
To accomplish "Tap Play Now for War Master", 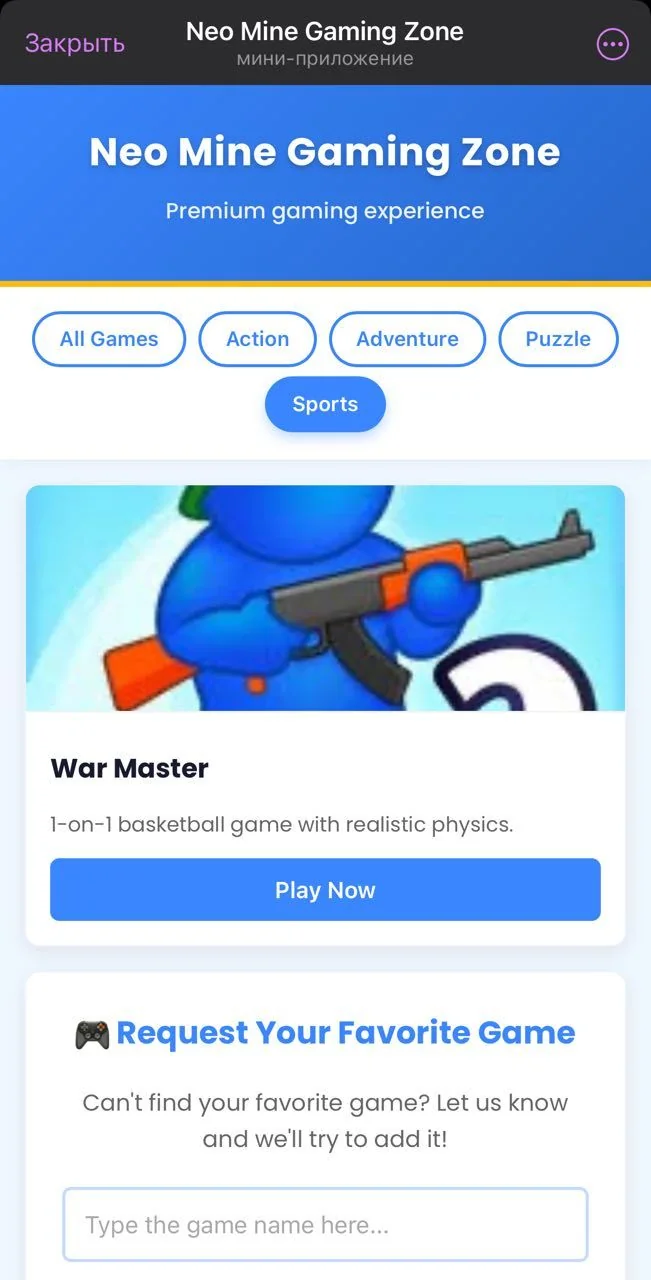I will tap(325, 889).
